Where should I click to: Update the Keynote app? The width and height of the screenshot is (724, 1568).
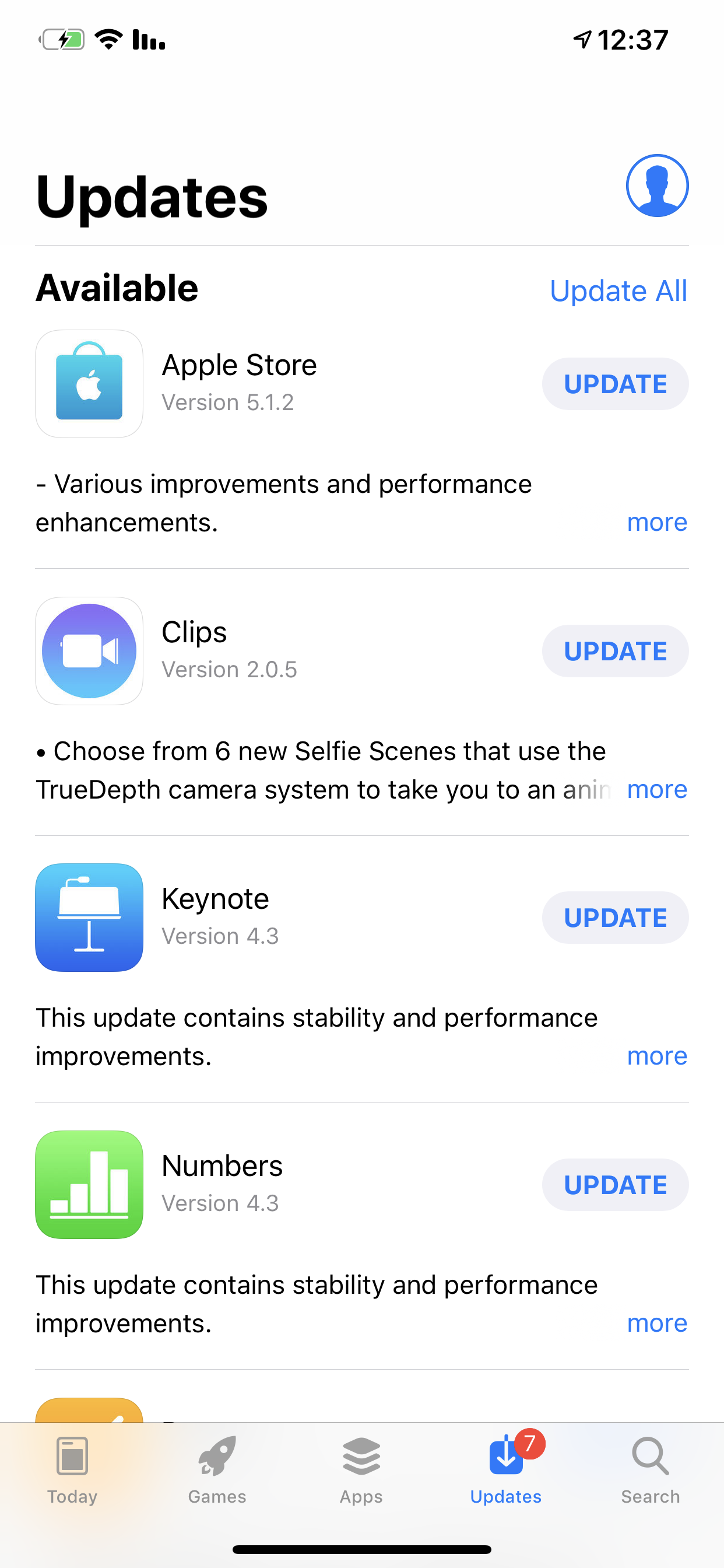[615, 918]
